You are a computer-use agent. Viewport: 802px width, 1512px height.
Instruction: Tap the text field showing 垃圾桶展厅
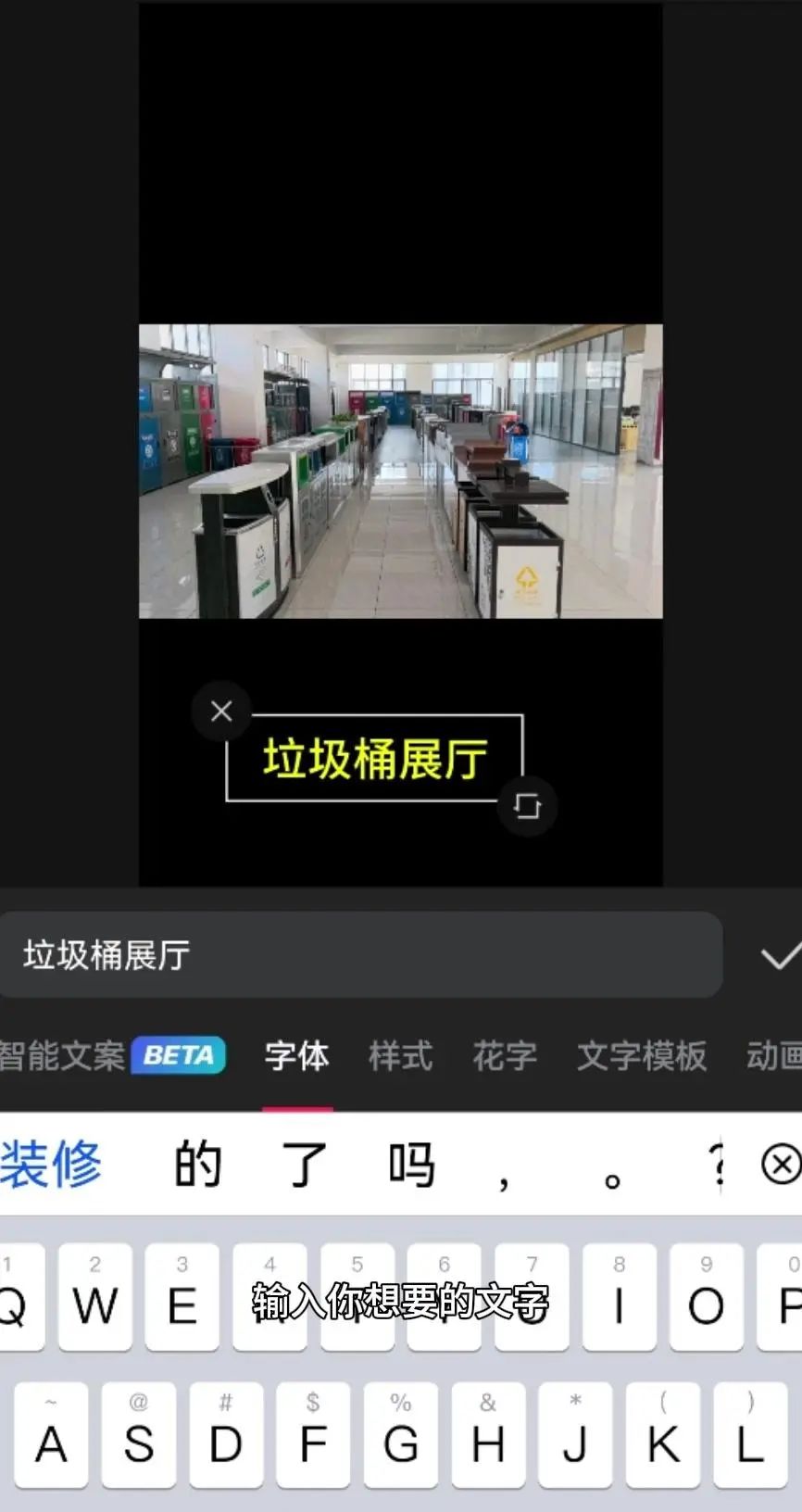coord(361,955)
